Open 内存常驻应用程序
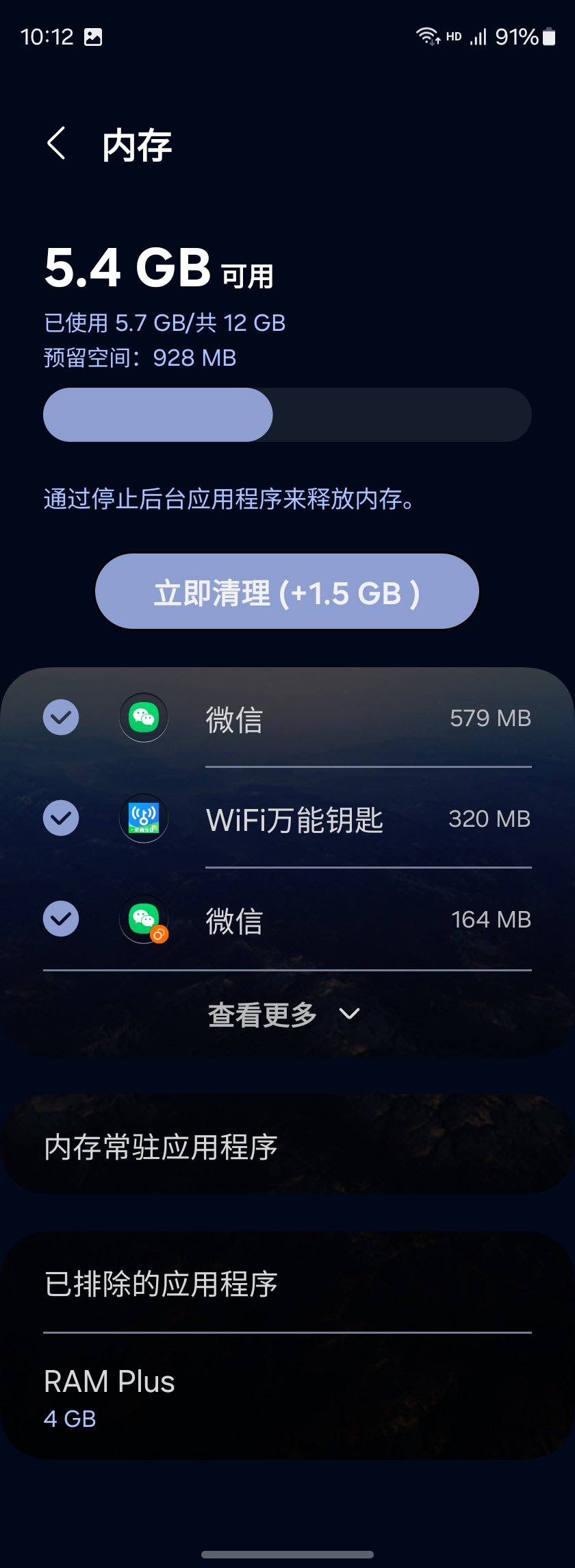The width and height of the screenshot is (575, 1568). pyautogui.click(x=287, y=1147)
